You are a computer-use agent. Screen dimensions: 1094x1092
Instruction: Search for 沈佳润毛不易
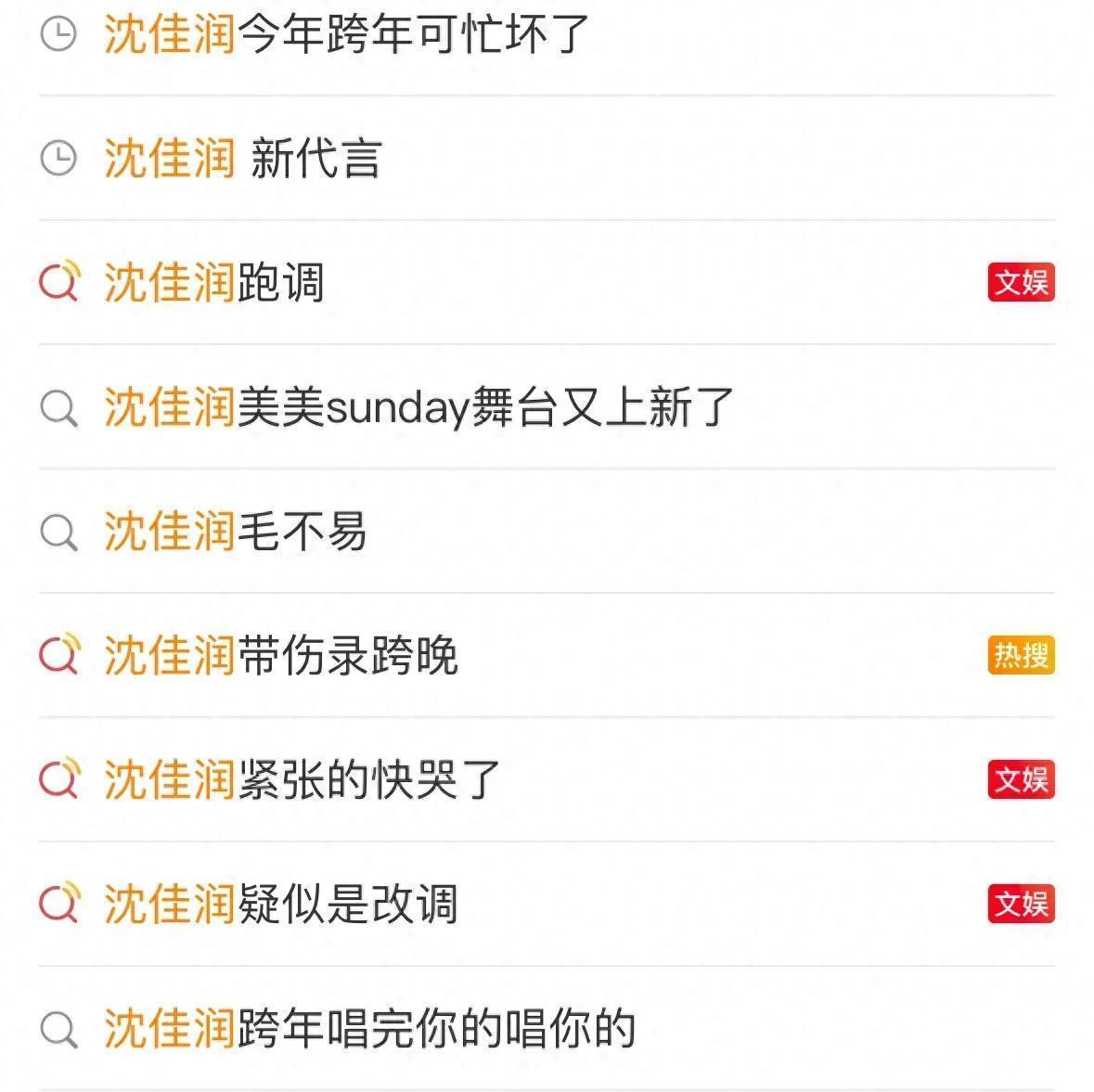point(236,531)
